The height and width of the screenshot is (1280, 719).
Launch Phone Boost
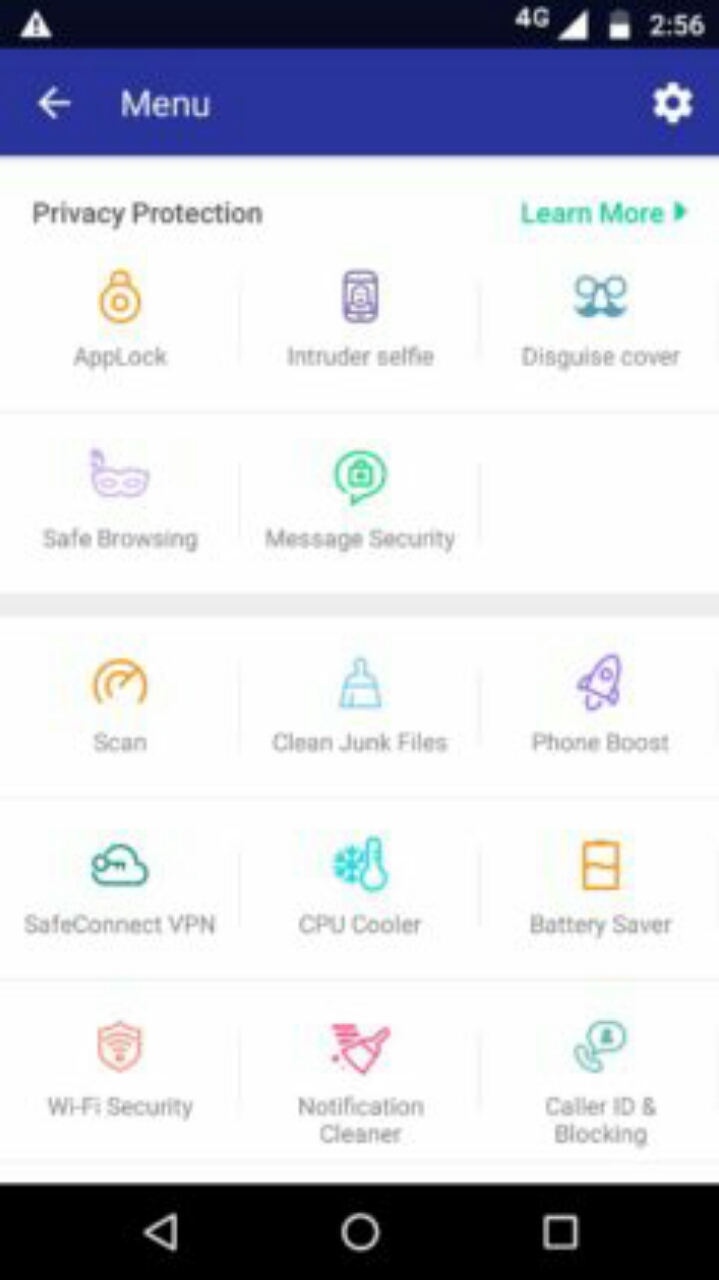coord(600,706)
